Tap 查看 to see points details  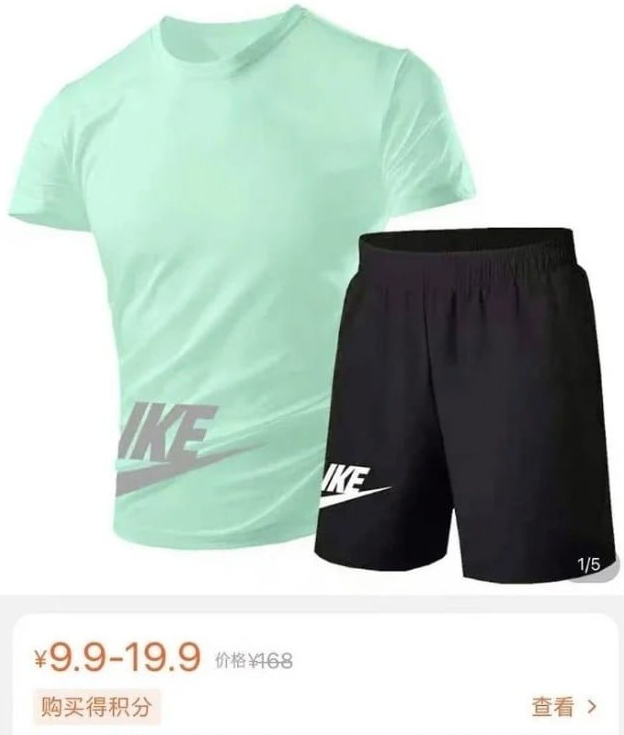562,707
